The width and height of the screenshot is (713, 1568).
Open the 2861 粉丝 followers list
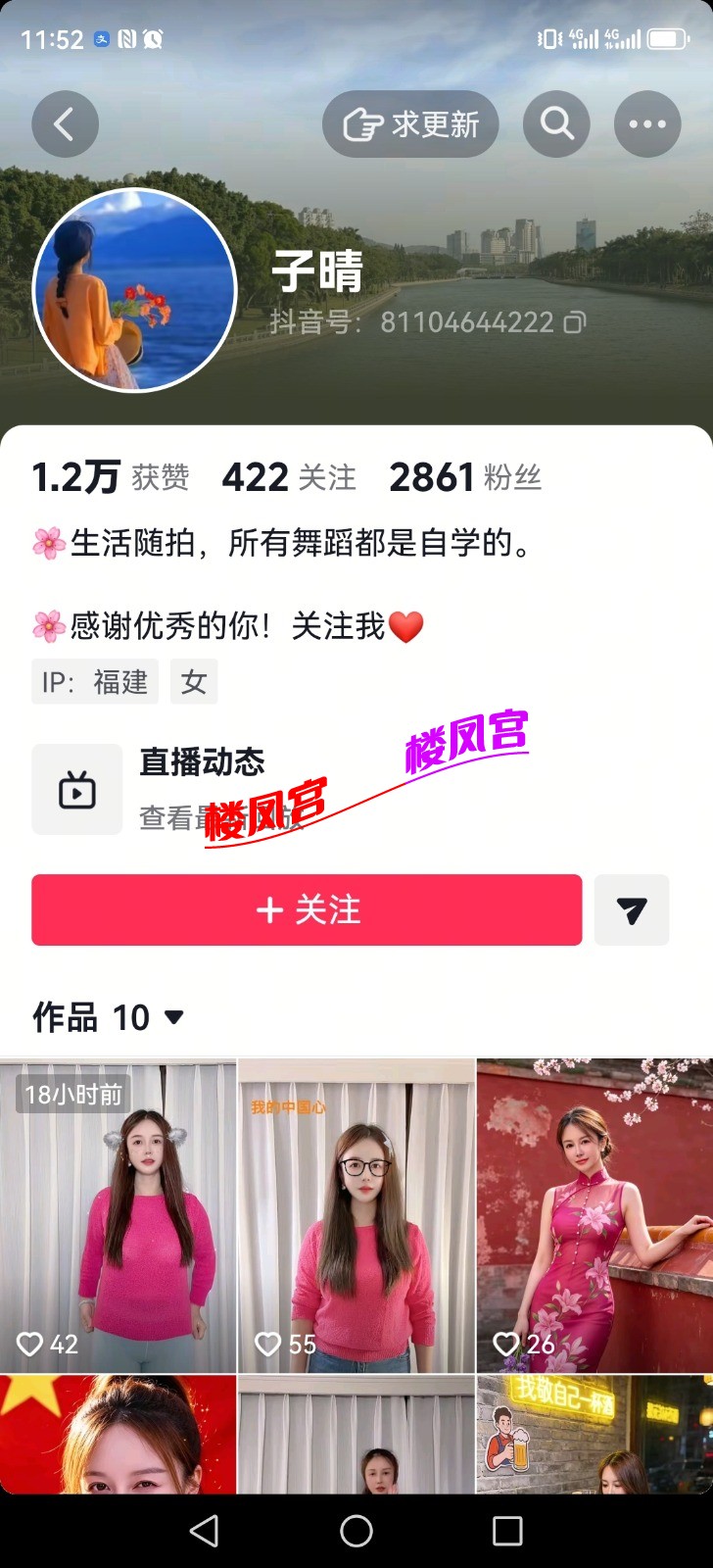(x=465, y=477)
